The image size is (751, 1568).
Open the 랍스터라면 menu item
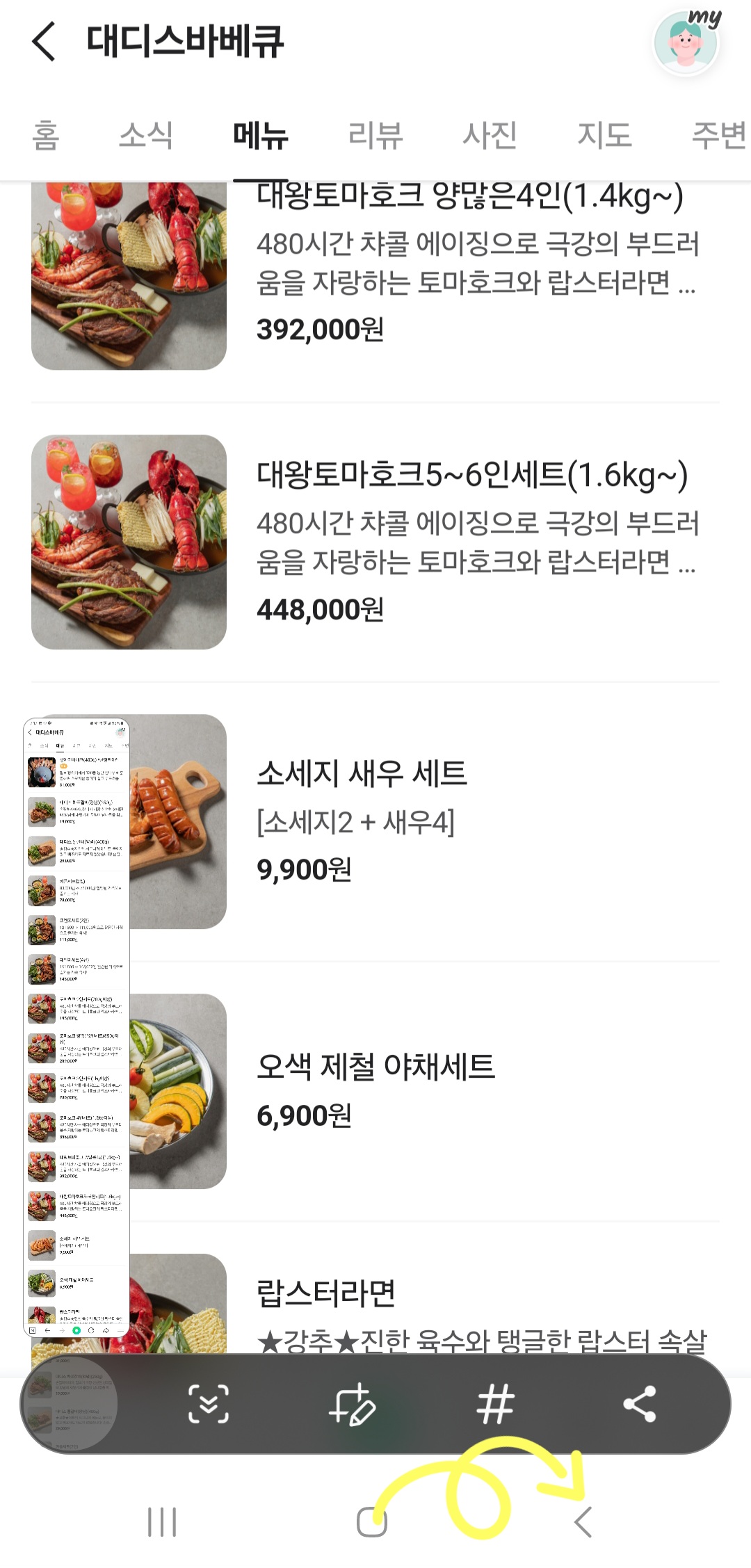coord(325,1293)
